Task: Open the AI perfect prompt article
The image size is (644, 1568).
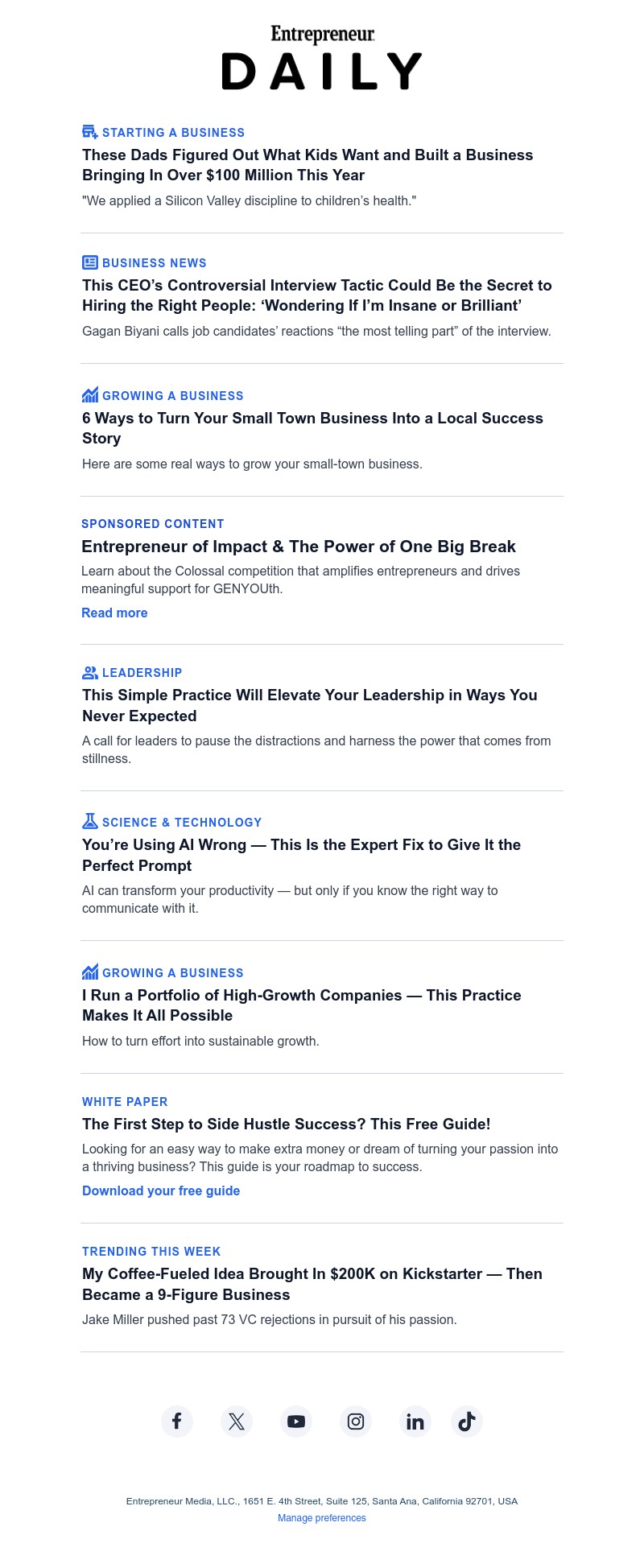Action: click(301, 855)
